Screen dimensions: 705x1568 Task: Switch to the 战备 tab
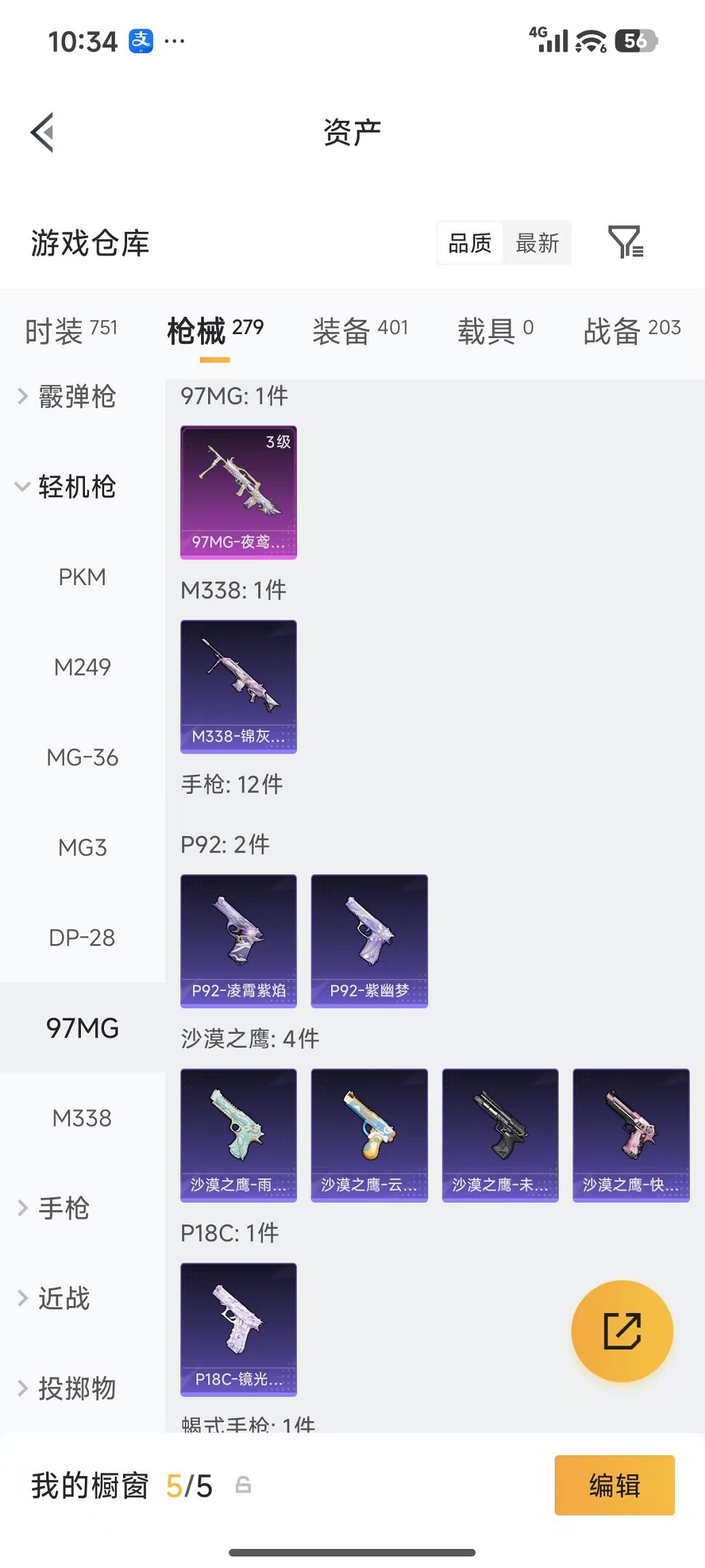pos(632,331)
